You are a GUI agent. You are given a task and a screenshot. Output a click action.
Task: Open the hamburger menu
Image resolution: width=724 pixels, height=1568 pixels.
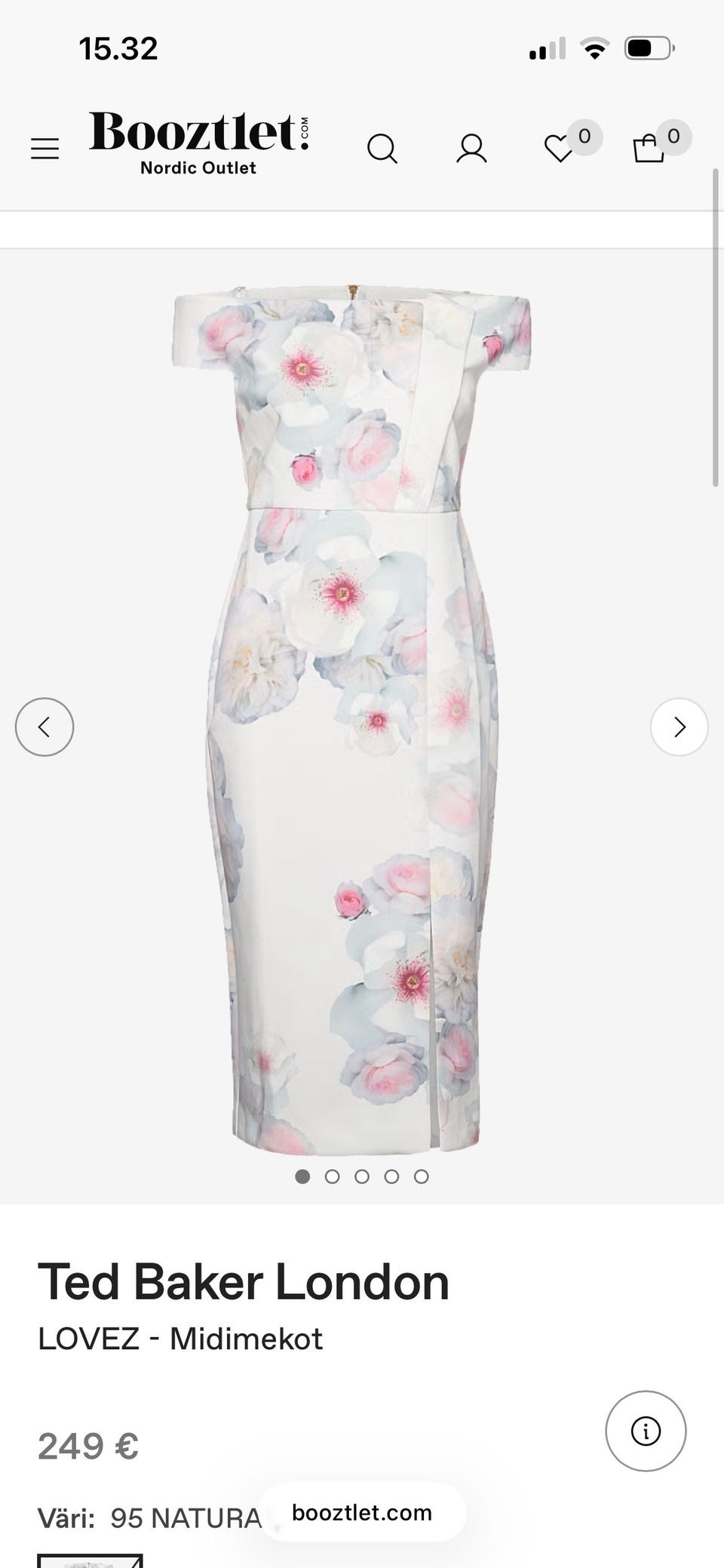(x=44, y=149)
